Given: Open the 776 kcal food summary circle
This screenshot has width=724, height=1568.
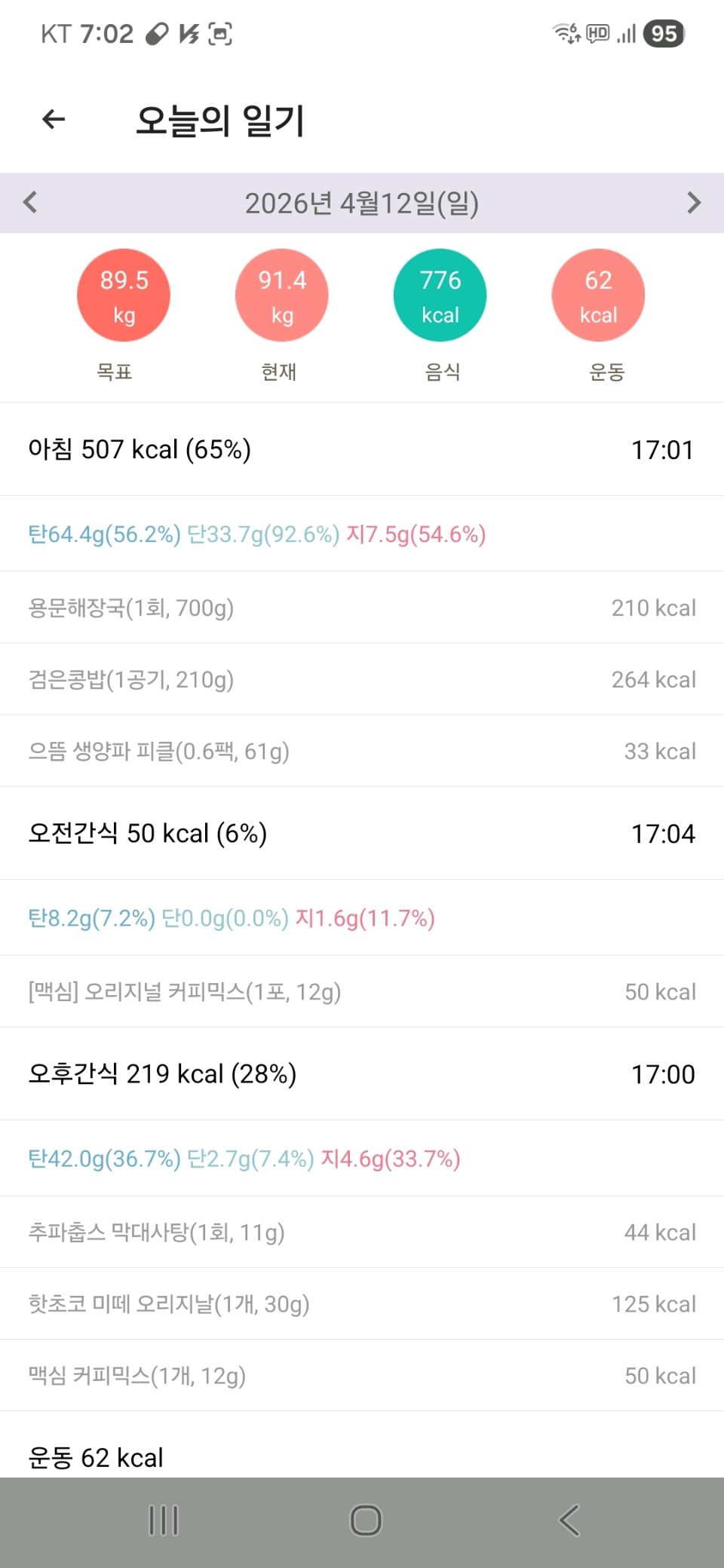Looking at the screenshot, I should [440, 296].
